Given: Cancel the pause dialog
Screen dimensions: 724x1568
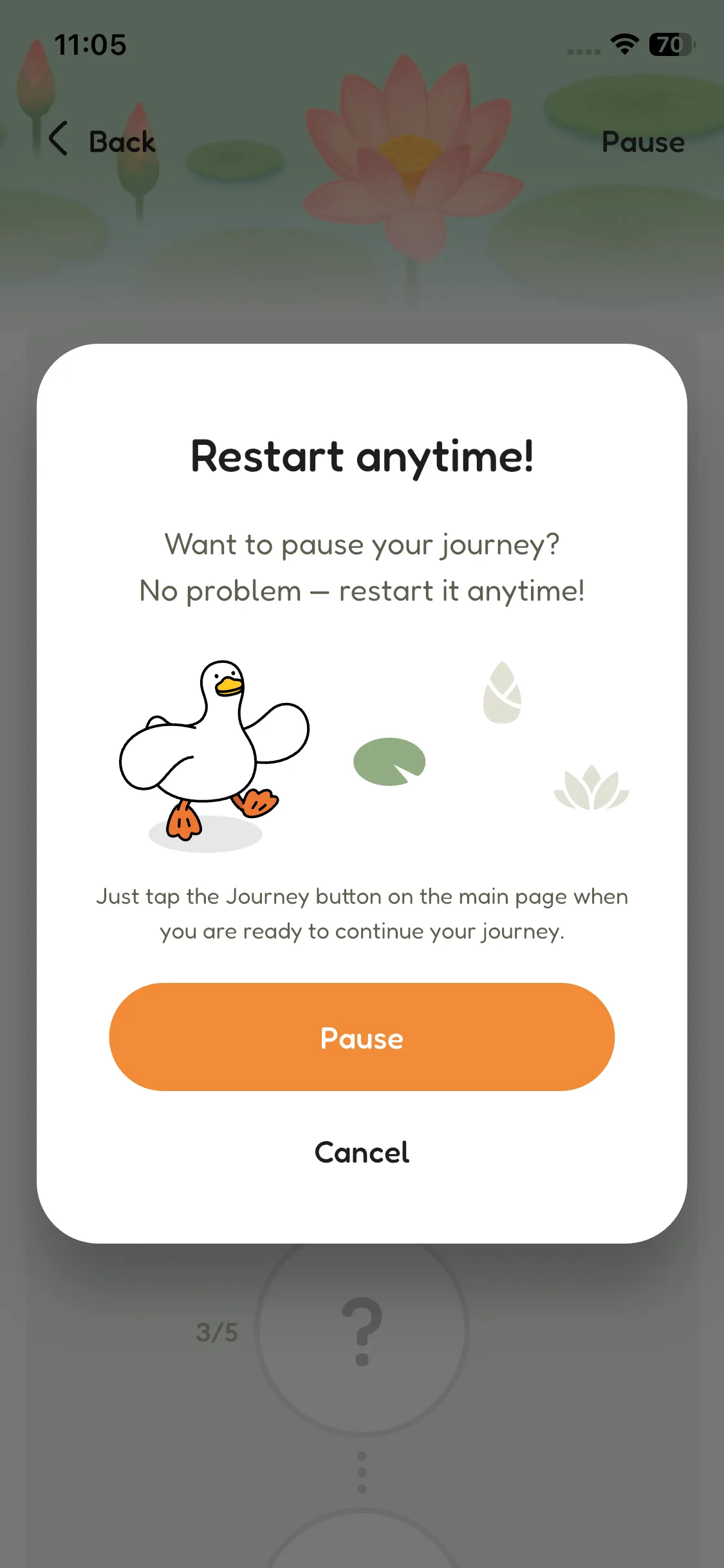Looking at the screenshot, I should (362, 1152).
